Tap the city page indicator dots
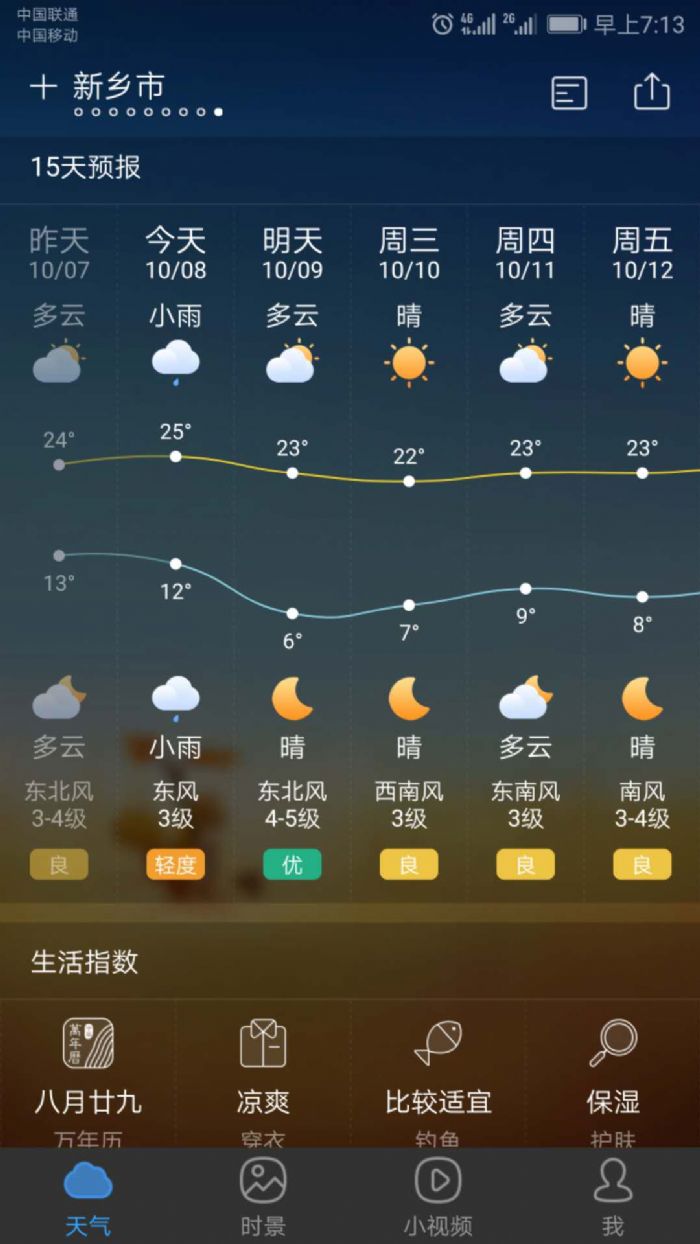 [148, 112]
